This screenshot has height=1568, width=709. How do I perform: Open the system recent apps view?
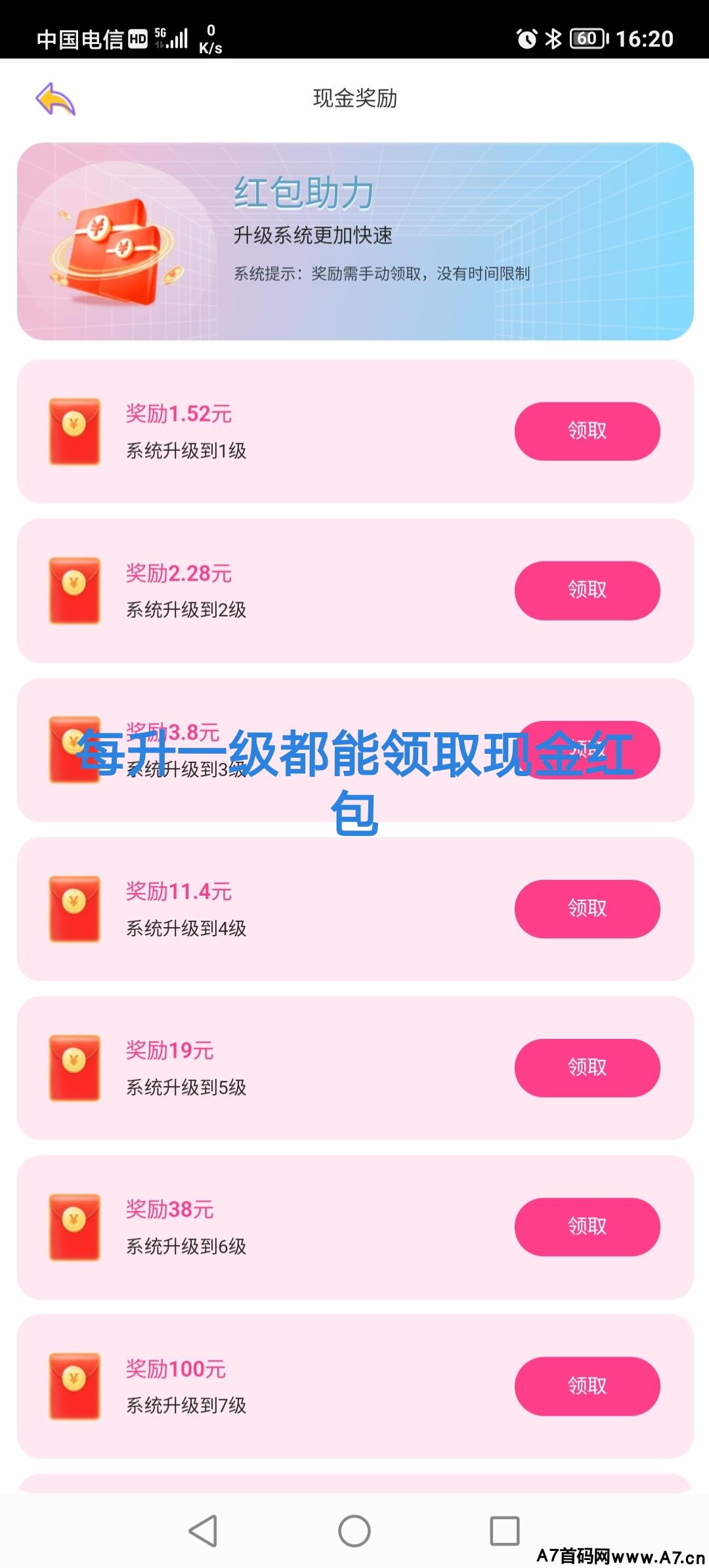coord(505,1531)
